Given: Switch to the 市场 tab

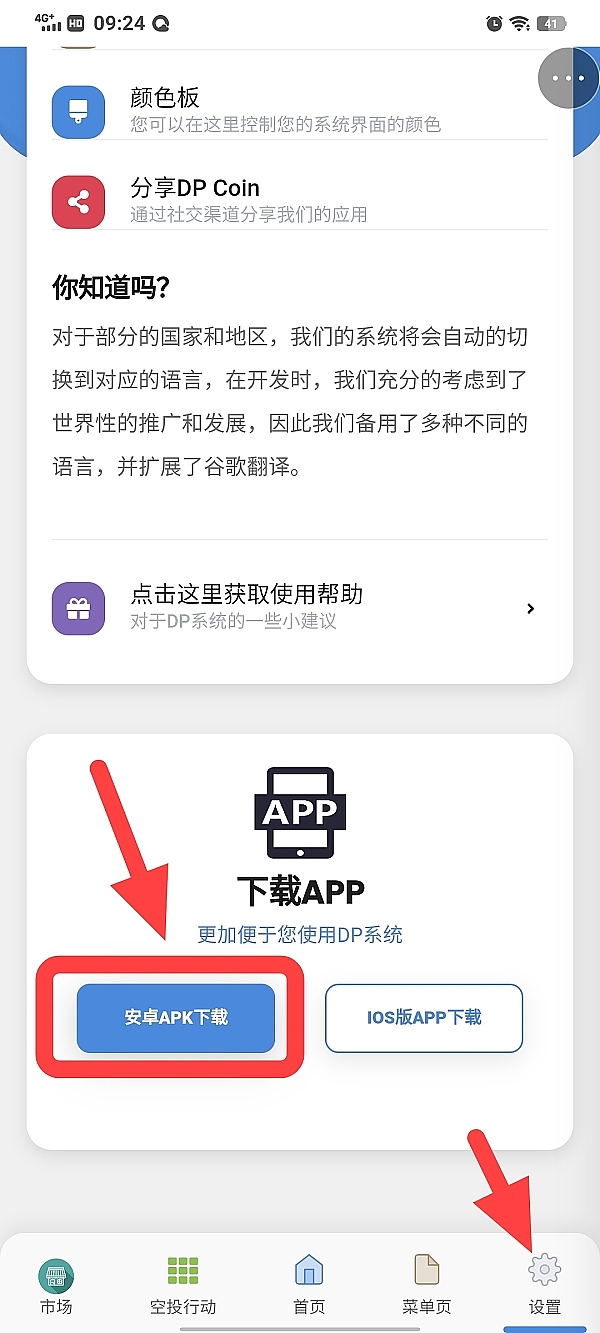Looking at the screenshot, I should click(x=56, y=1286).
